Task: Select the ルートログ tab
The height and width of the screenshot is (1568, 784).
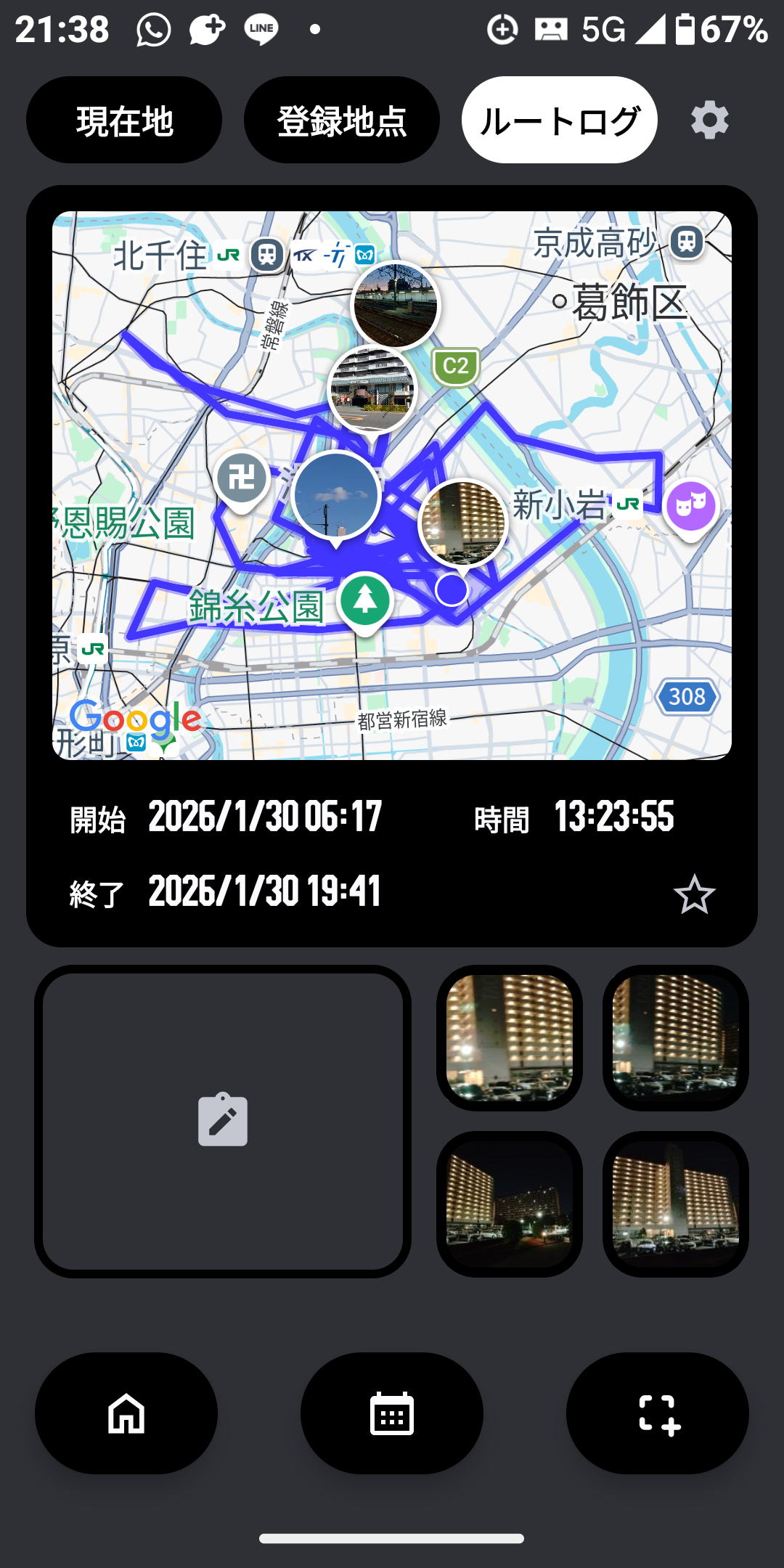Action: (559, 121)
